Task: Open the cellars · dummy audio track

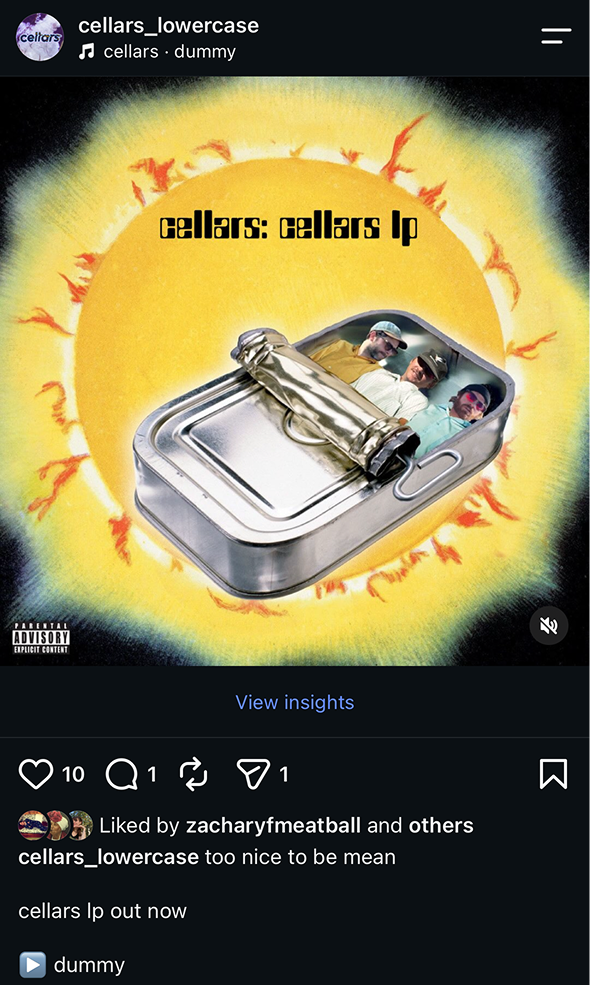Action: pos(157,52)
